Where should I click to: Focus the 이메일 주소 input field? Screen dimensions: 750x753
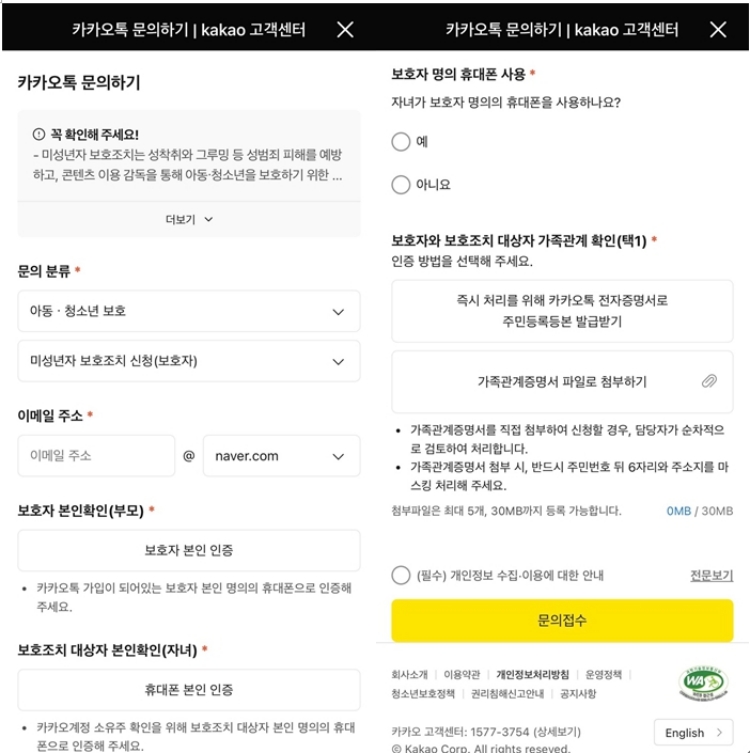click(96, 455)
